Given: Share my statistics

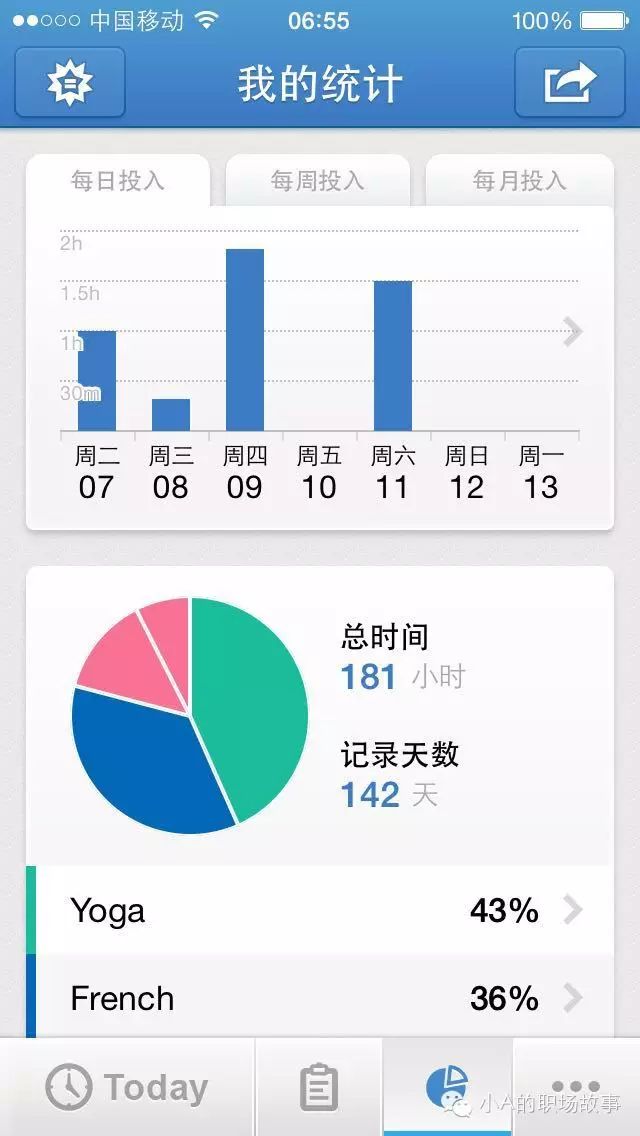Looking at the screenshot, I should [x=570, y=83].
